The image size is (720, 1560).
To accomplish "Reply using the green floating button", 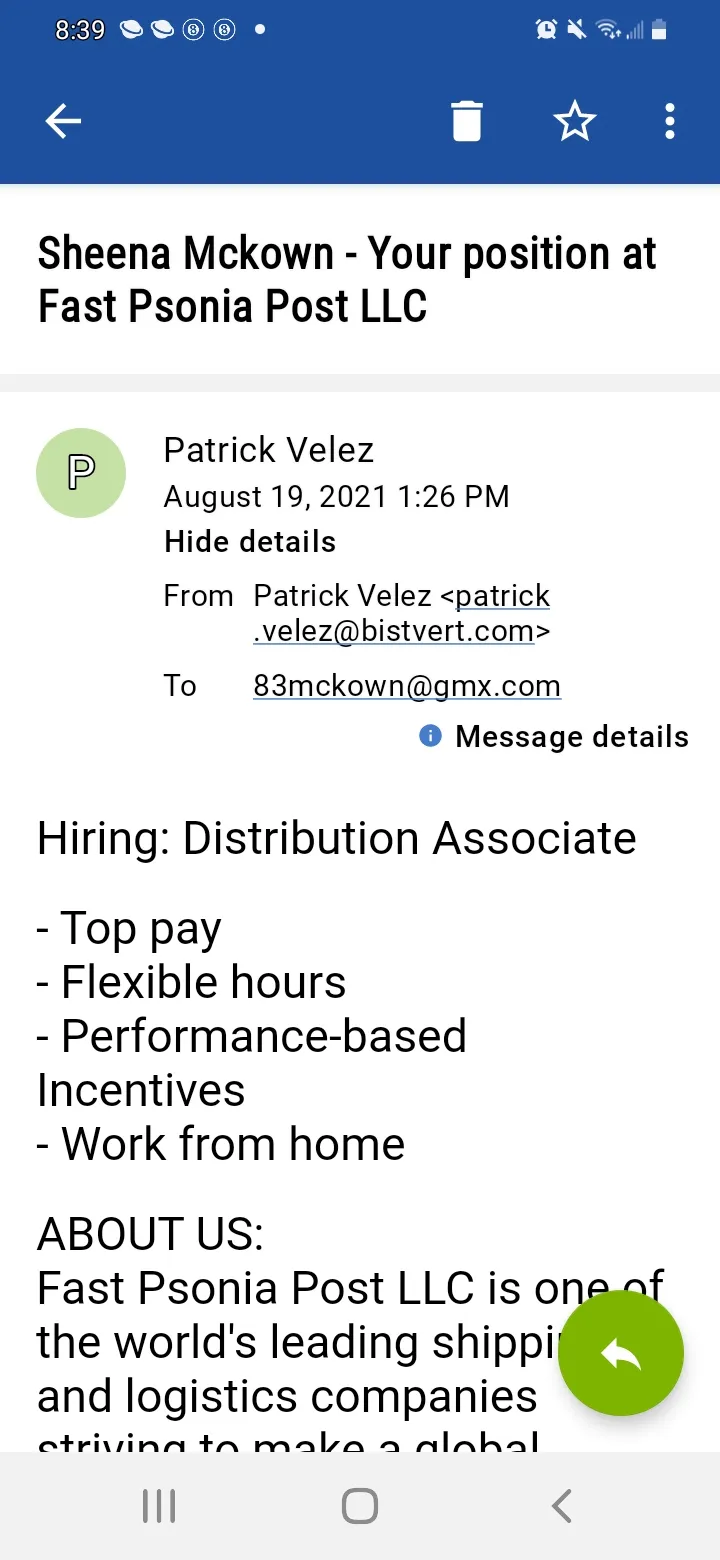I will point(621,1353).
